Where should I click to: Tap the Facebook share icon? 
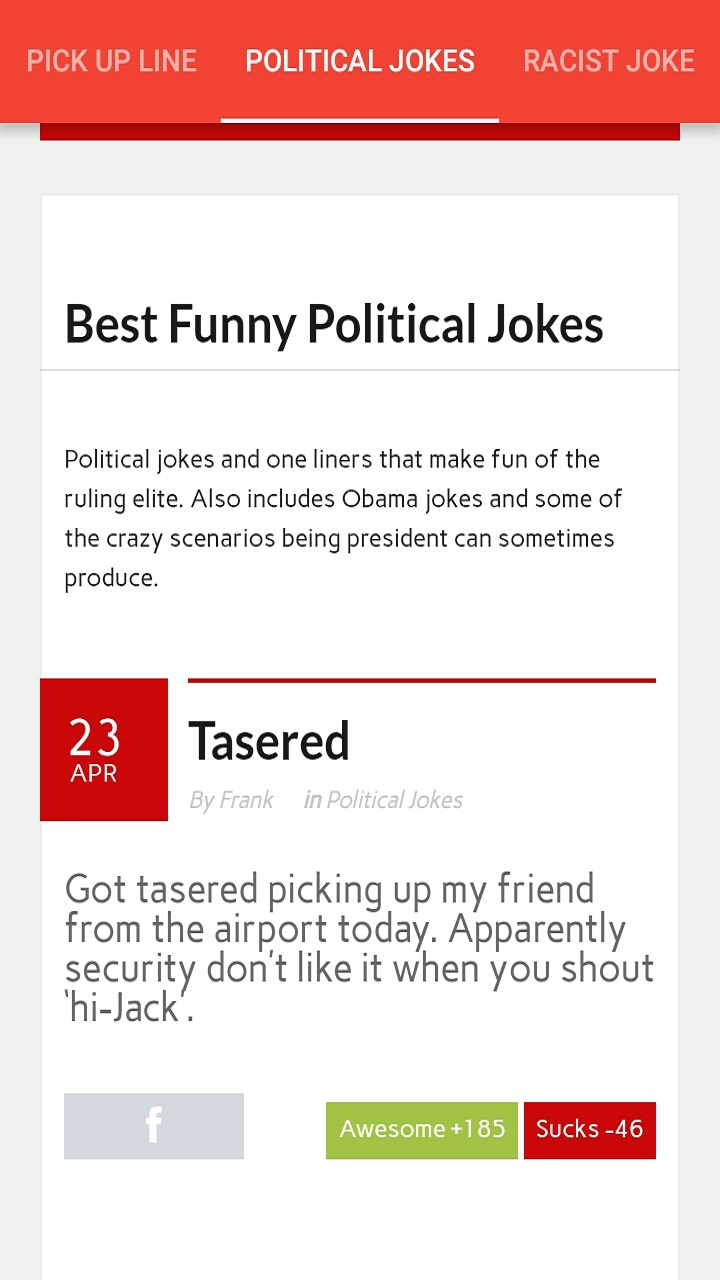(x=153, y=1126)
